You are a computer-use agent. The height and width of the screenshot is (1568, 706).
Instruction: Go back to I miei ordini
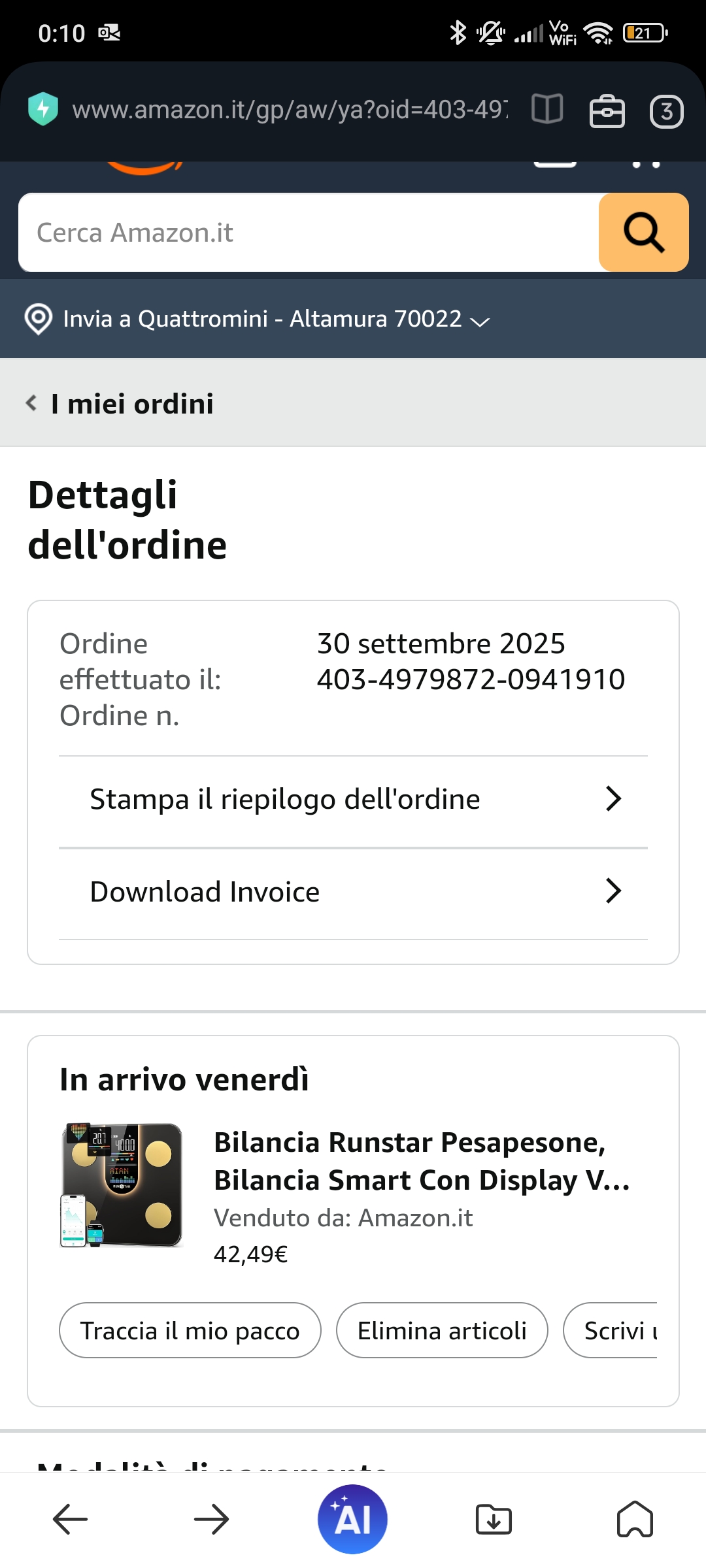pyautogui.click(x=120, y=404)
